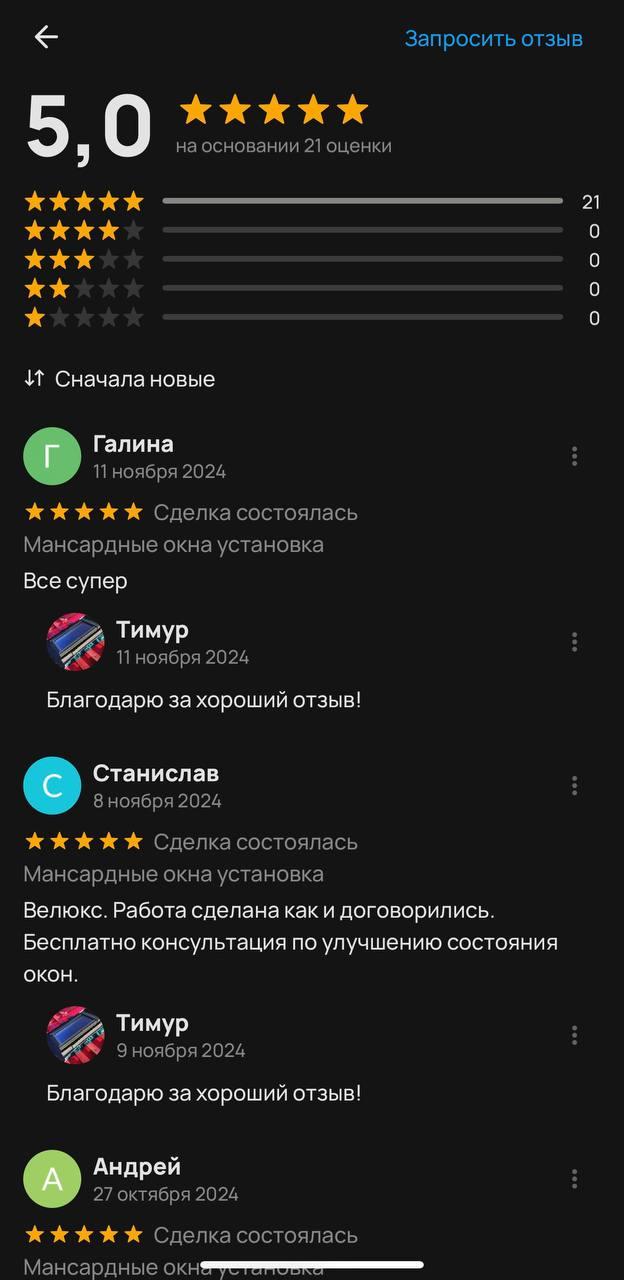
Task: Open Станислав's profile avatar
Action: [52, 786]
